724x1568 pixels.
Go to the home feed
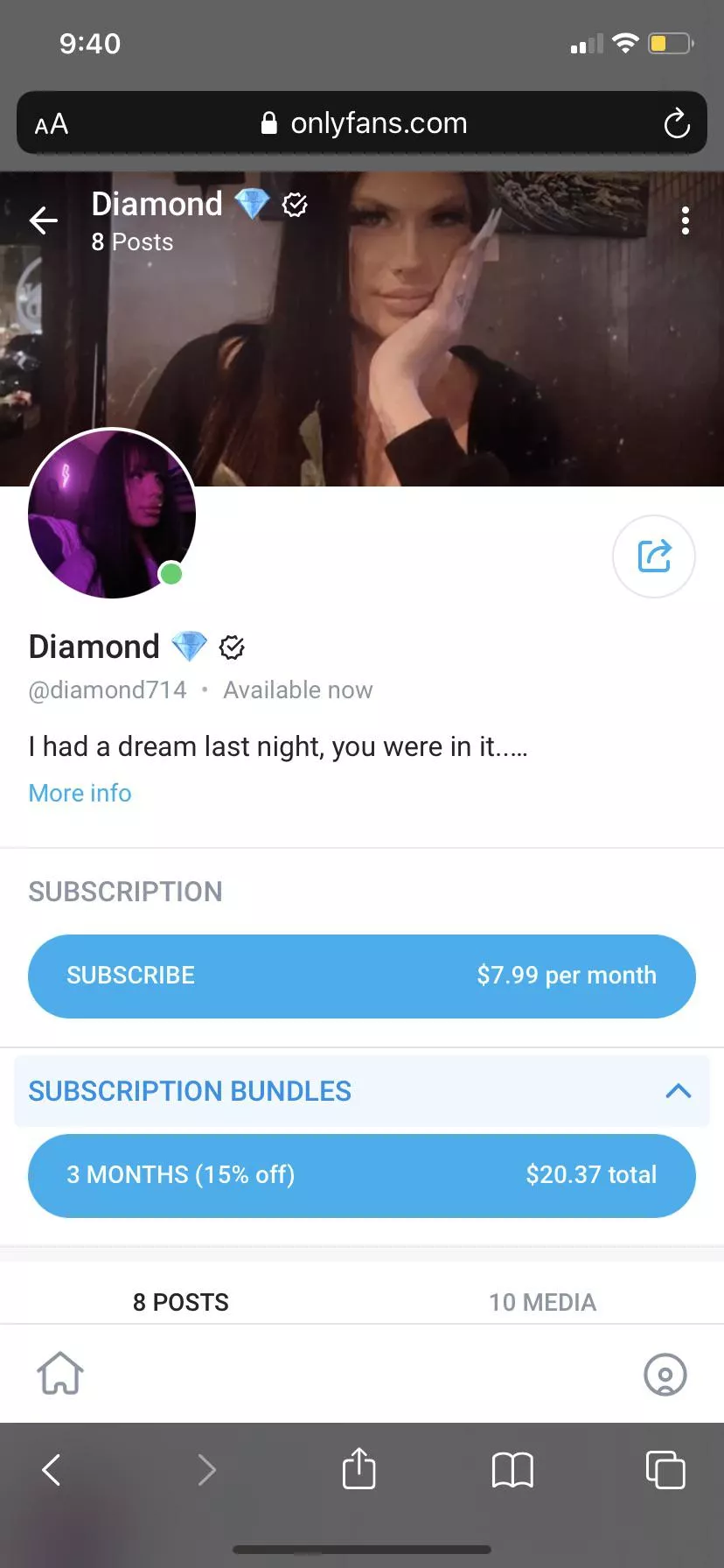point(59,1374)
